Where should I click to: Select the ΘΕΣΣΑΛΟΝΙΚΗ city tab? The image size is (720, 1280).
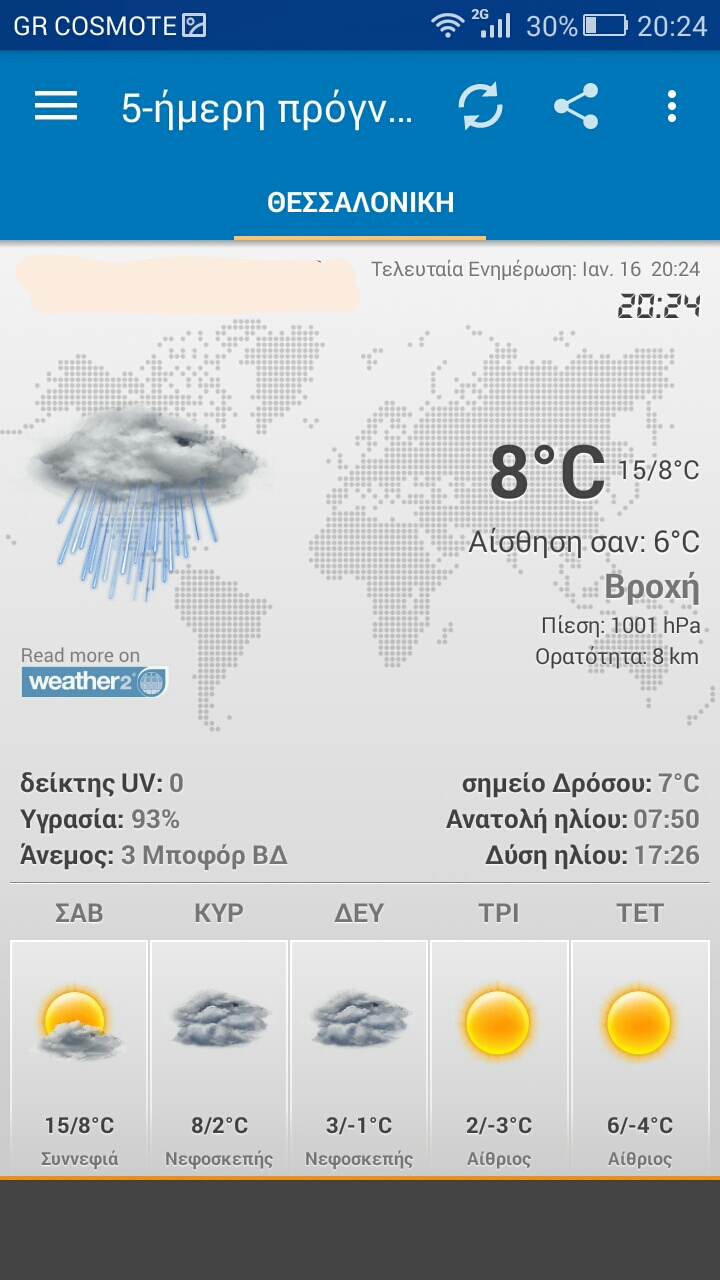pyautogui.click(x=360, y=203)
